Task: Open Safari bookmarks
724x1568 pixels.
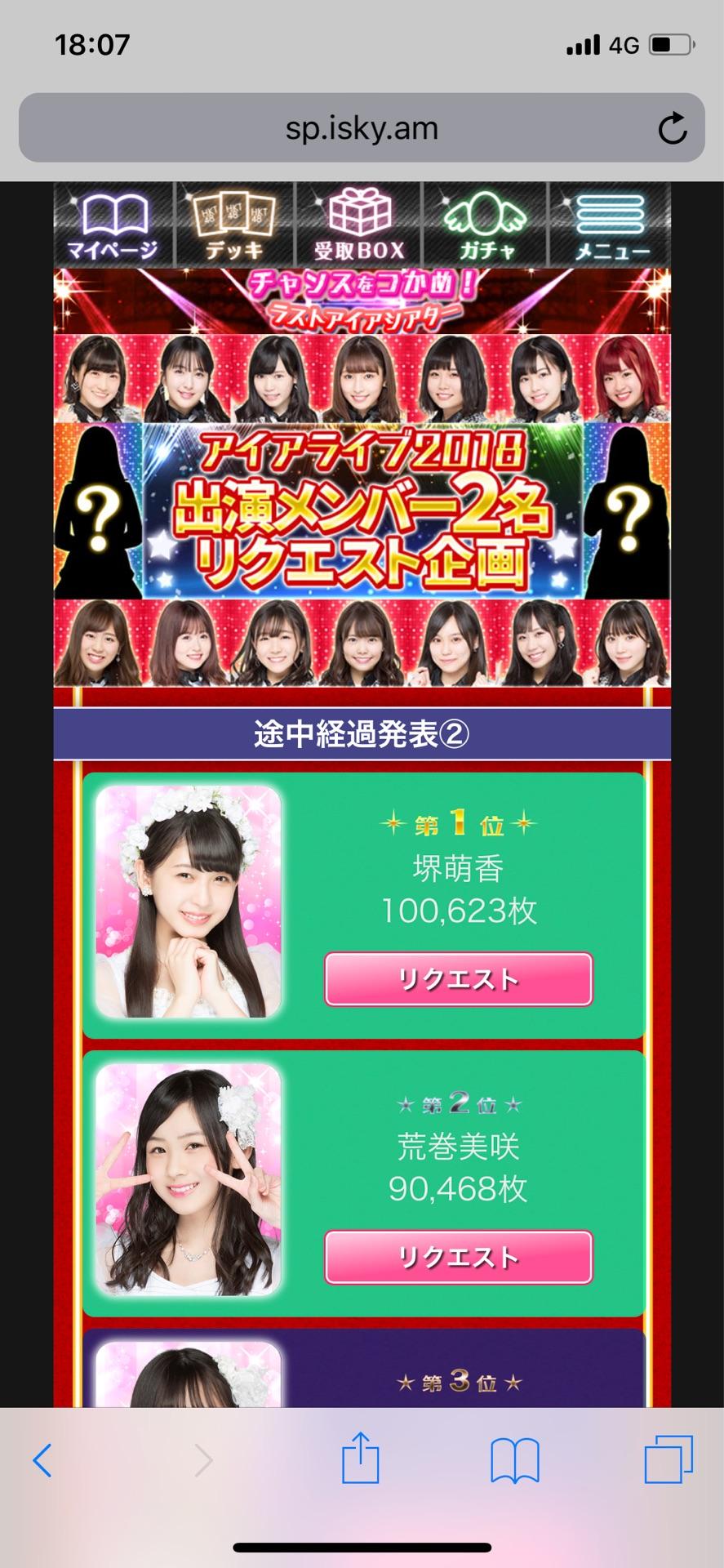Action: pos(514,1460)
